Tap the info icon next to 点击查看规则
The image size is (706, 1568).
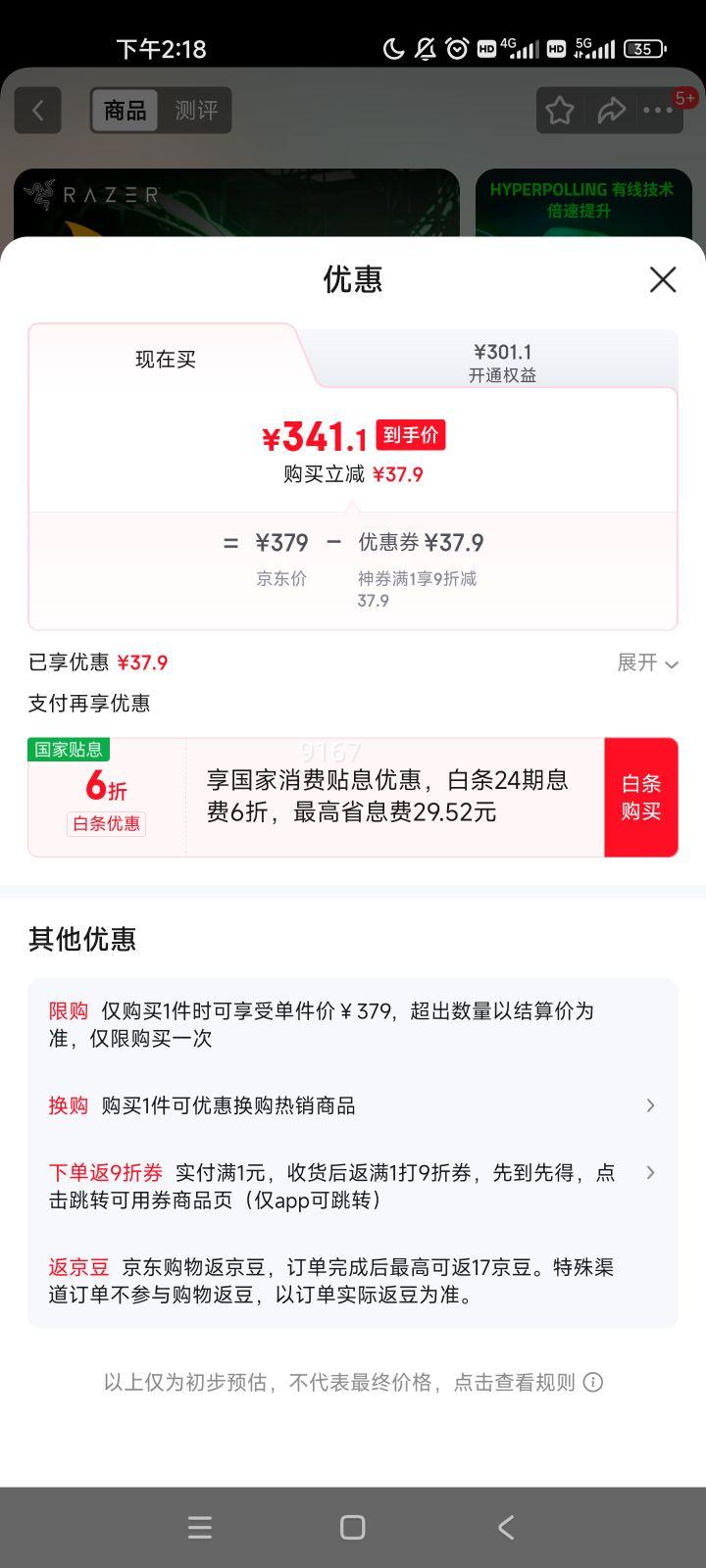pyautogui.click(x=592, y=1383)
